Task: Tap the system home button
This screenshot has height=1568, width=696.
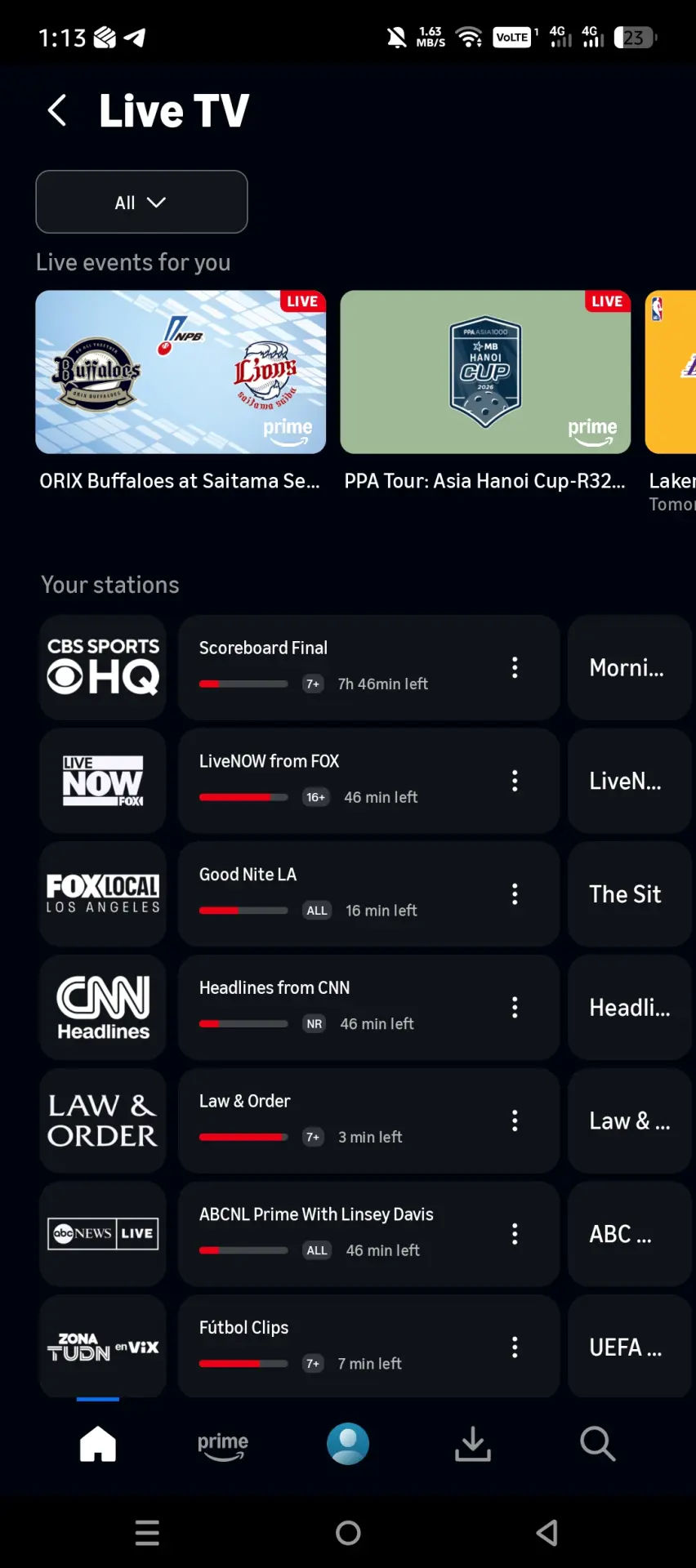Action: tap(348, 1533)
